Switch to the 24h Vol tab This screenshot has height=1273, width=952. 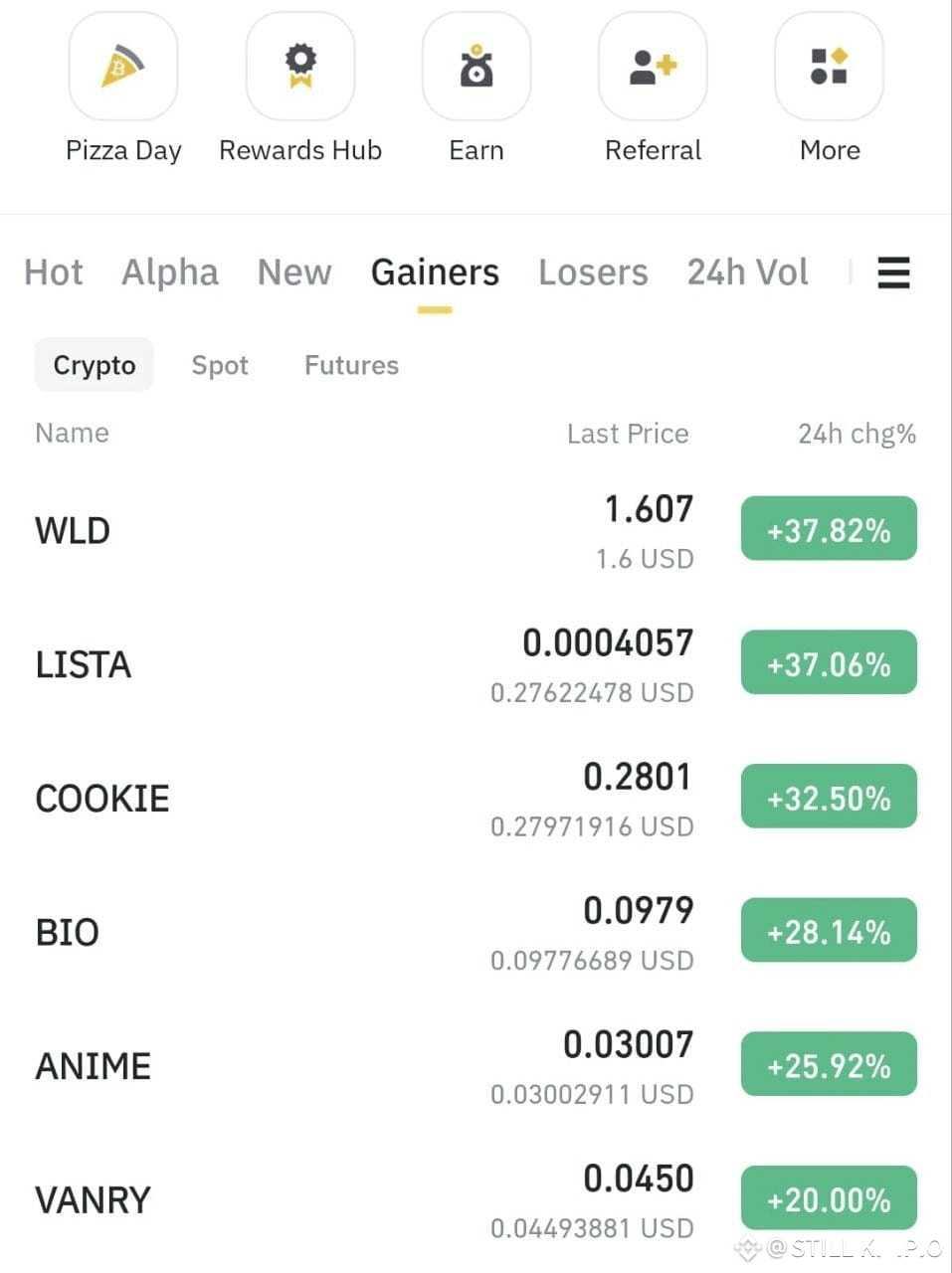pos(748,273)
